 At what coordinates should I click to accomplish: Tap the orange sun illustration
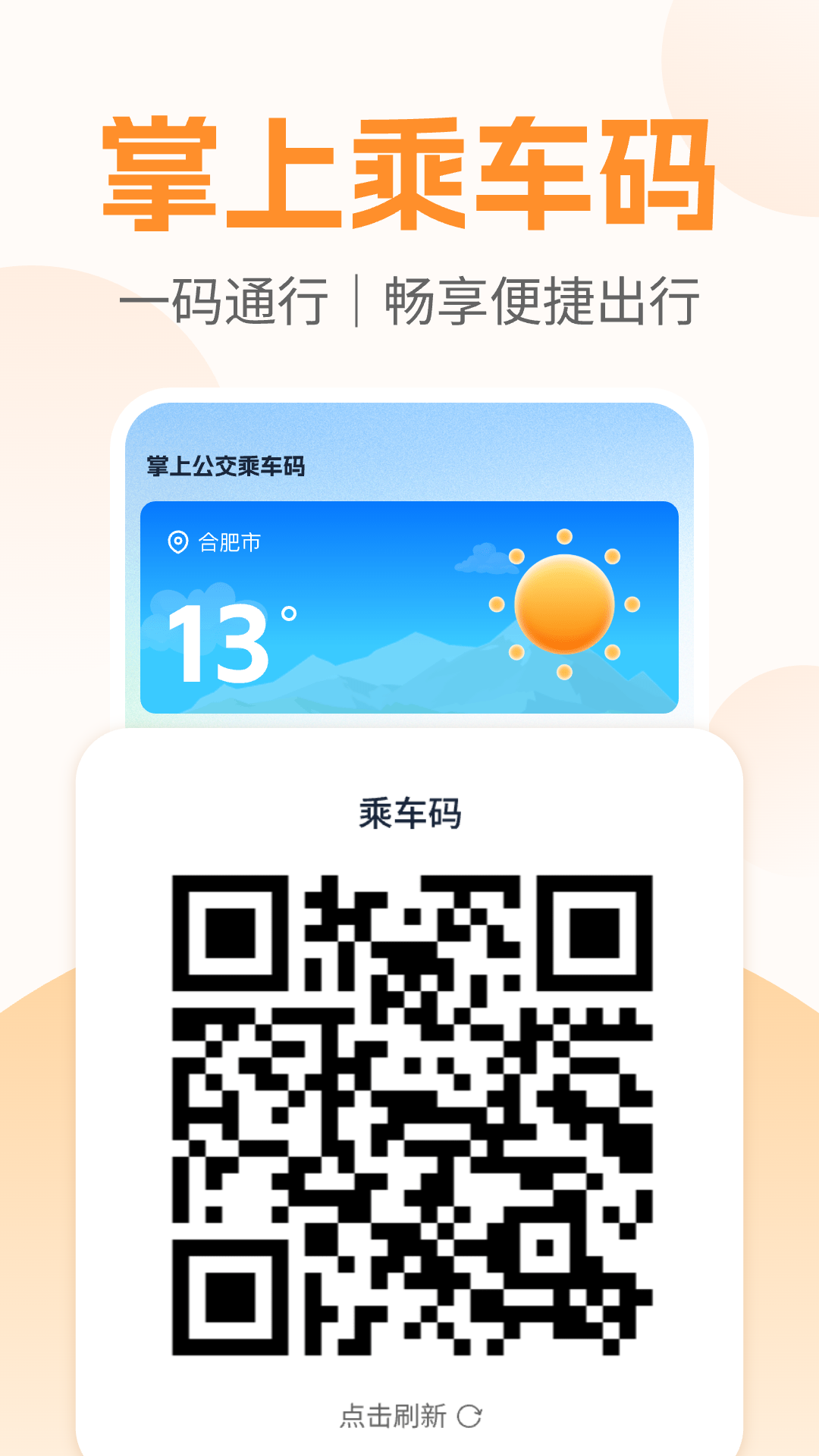click(565, 605)
